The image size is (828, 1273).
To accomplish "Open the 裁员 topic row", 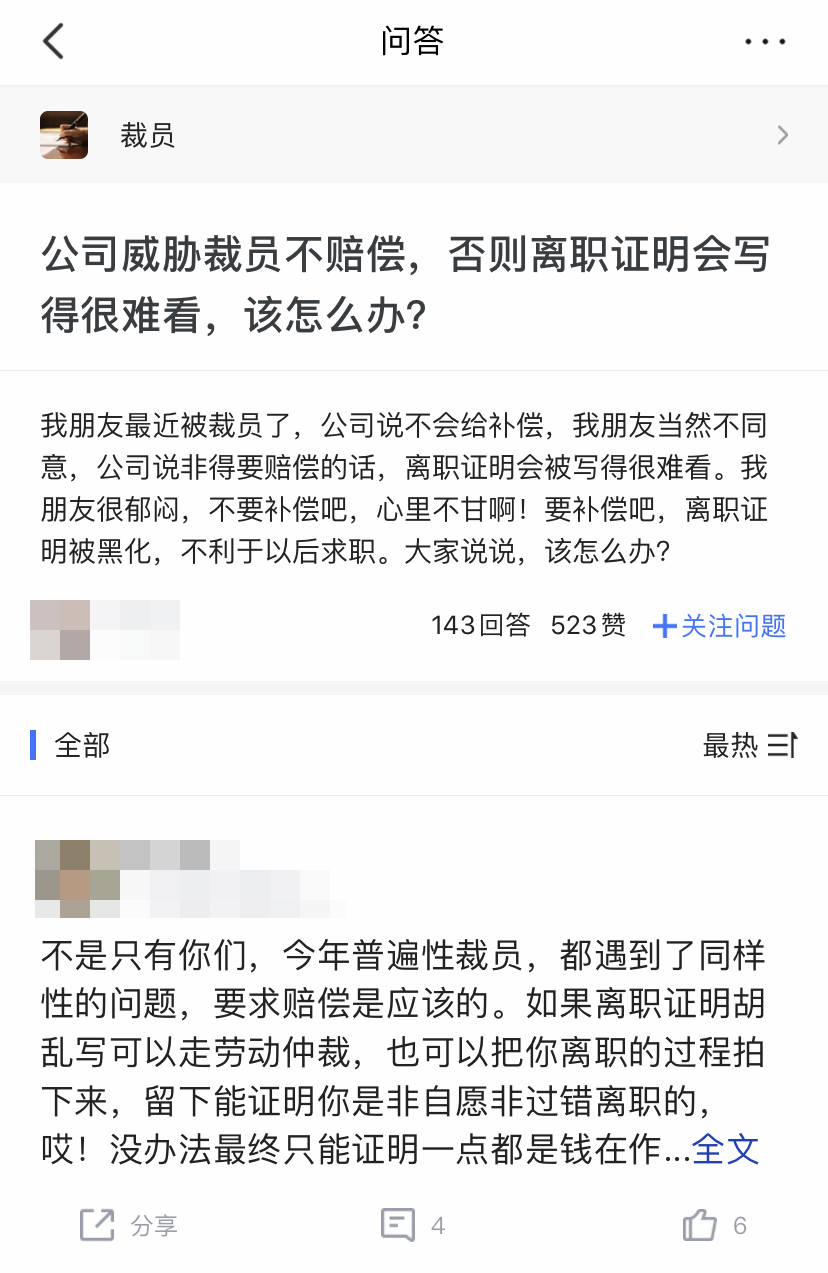I will 414,135.
